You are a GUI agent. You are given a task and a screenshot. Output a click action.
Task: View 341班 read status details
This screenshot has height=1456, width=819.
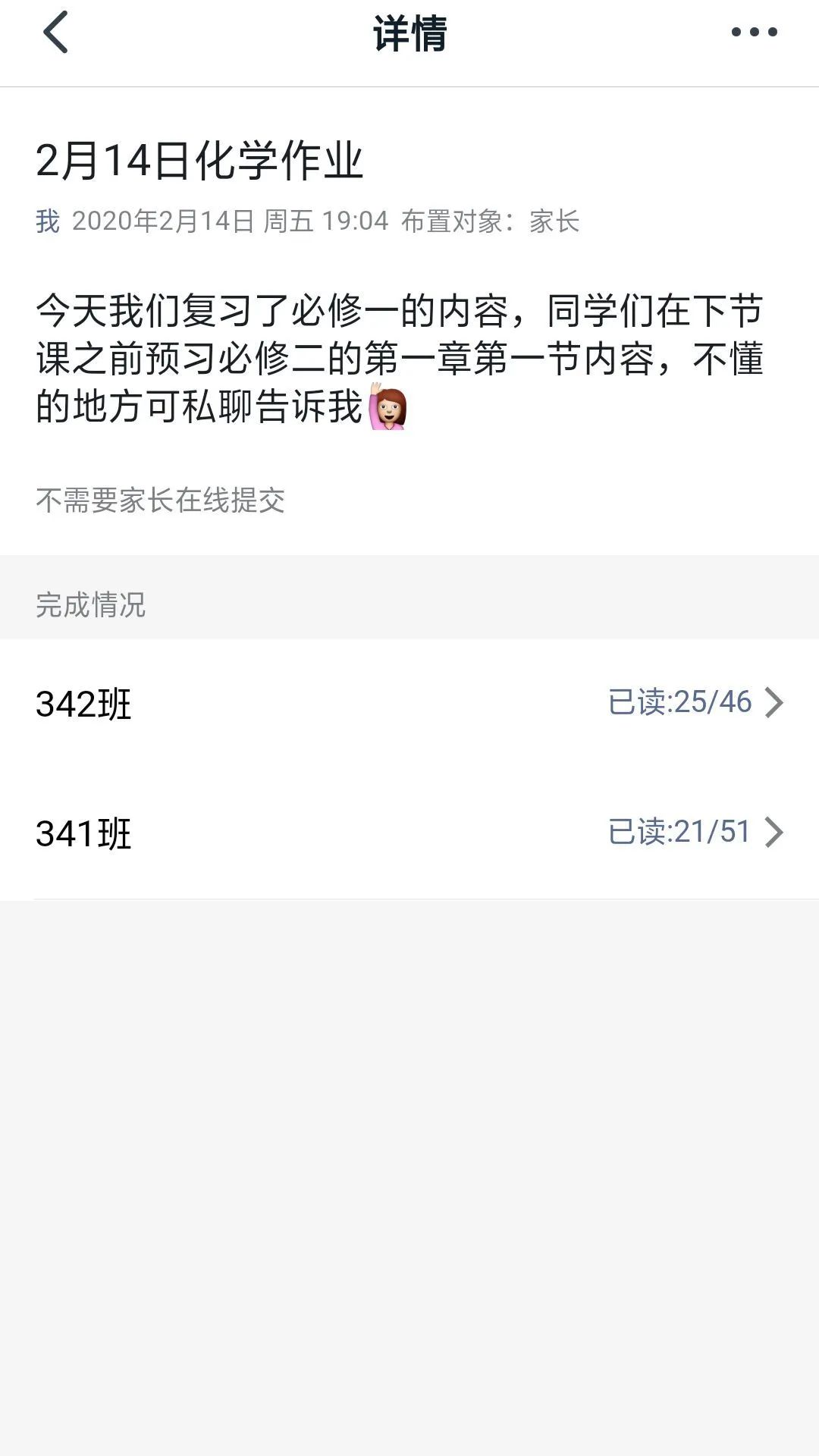click(x=695, y=833)
